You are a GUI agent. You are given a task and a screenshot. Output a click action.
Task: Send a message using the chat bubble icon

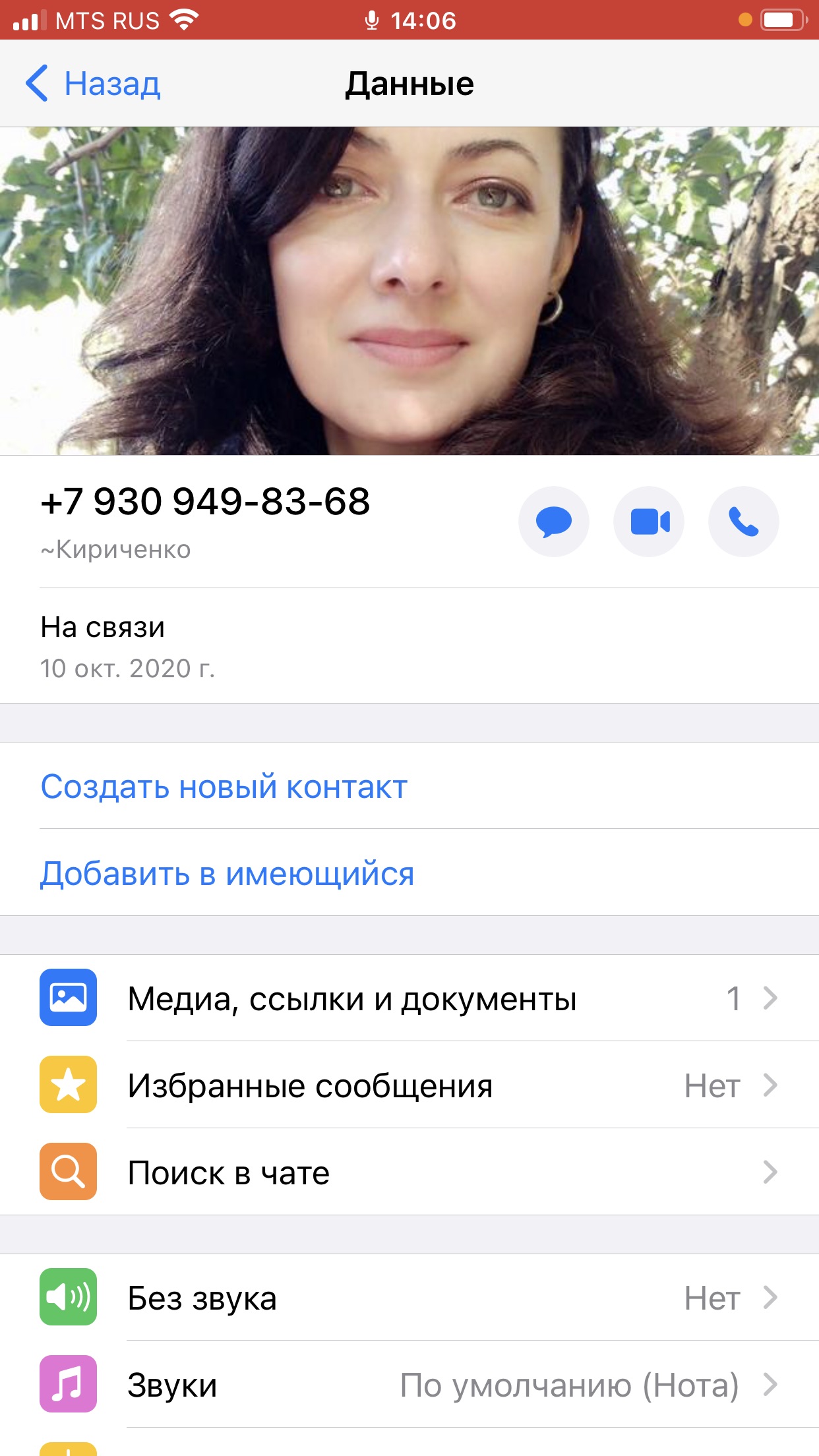point(554,522)
